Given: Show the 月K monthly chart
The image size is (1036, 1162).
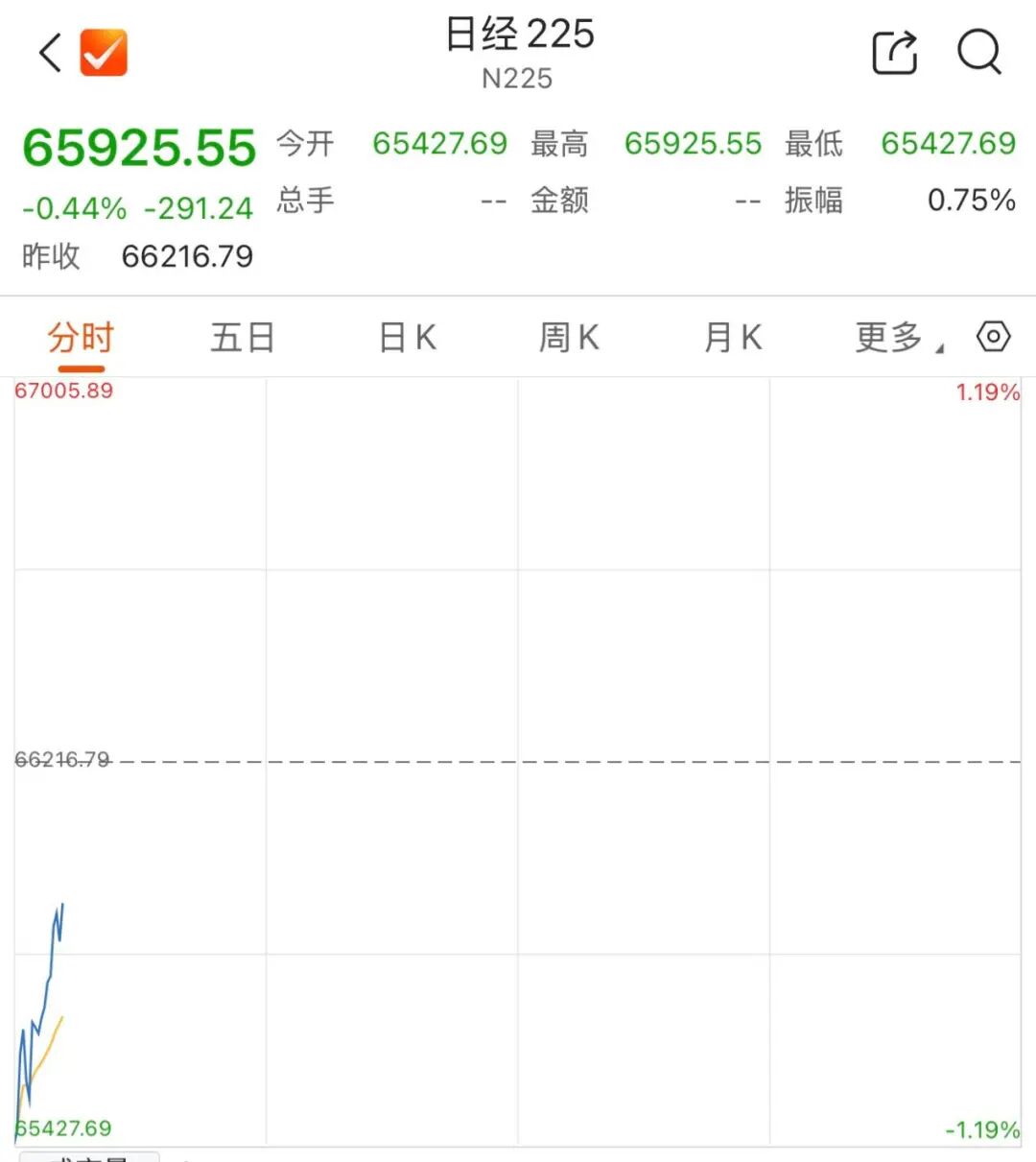Looking at the screenshot, I should tap(733, 338).
